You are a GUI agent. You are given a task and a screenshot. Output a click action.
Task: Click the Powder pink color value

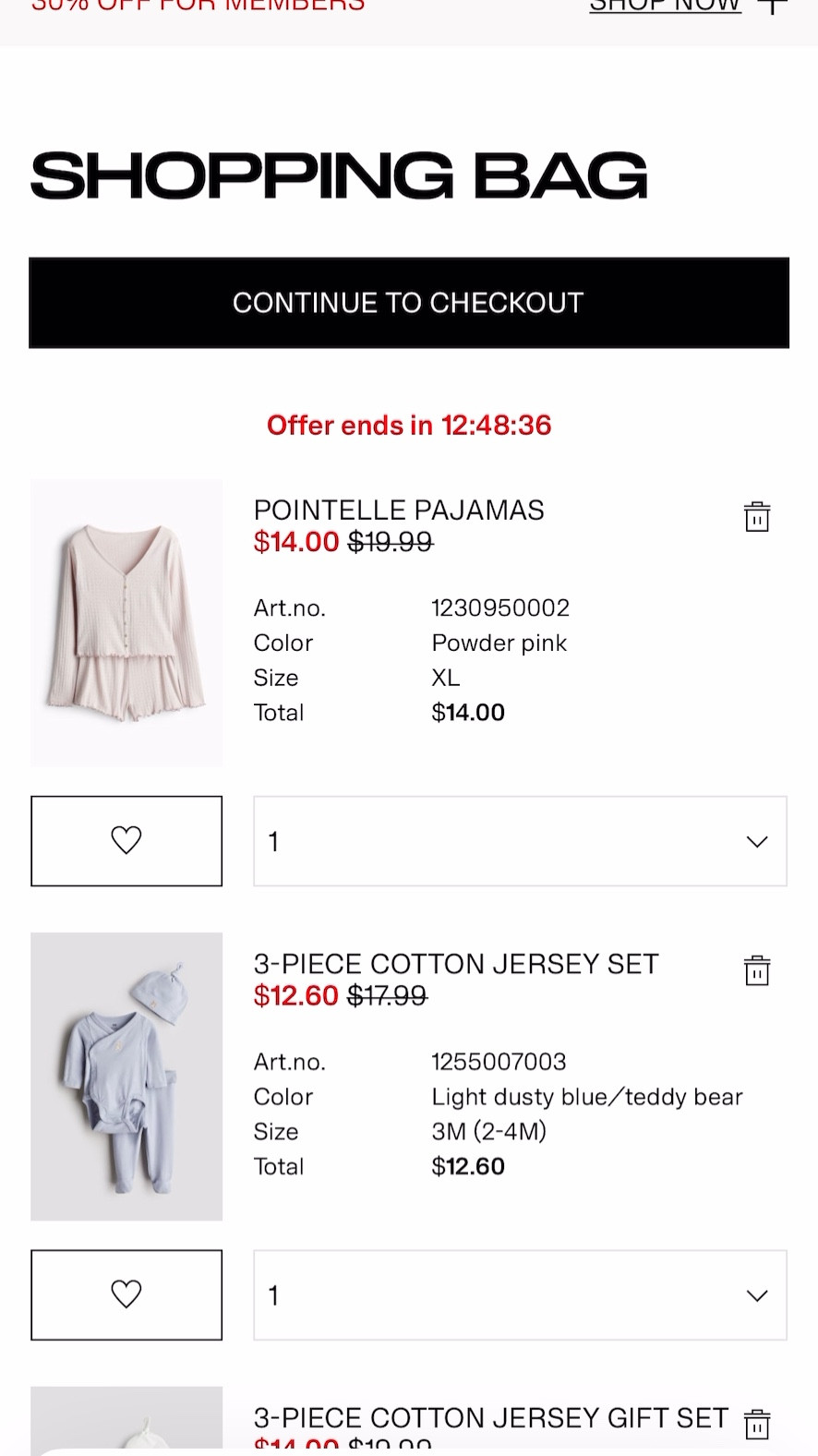tap(499, 643)
